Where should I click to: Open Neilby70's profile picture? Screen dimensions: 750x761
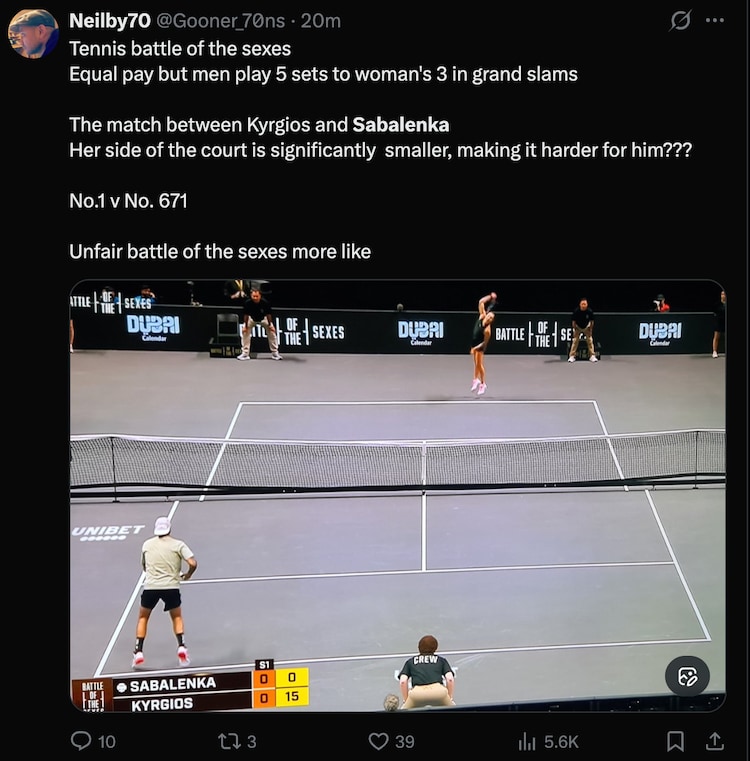(33, 34)
